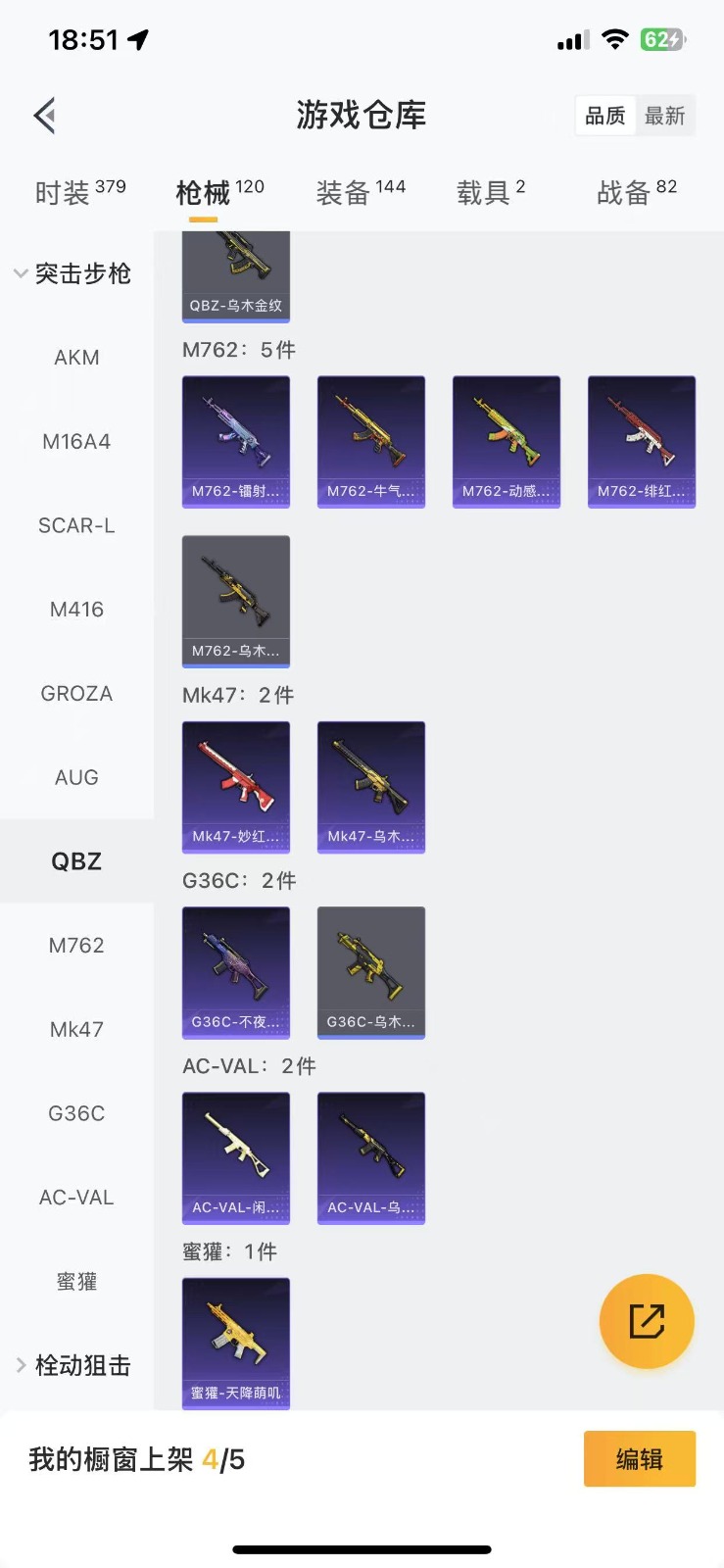724x1568 pixels.
Task: Switch to the 时装 tab
Action: click(79, 192)
